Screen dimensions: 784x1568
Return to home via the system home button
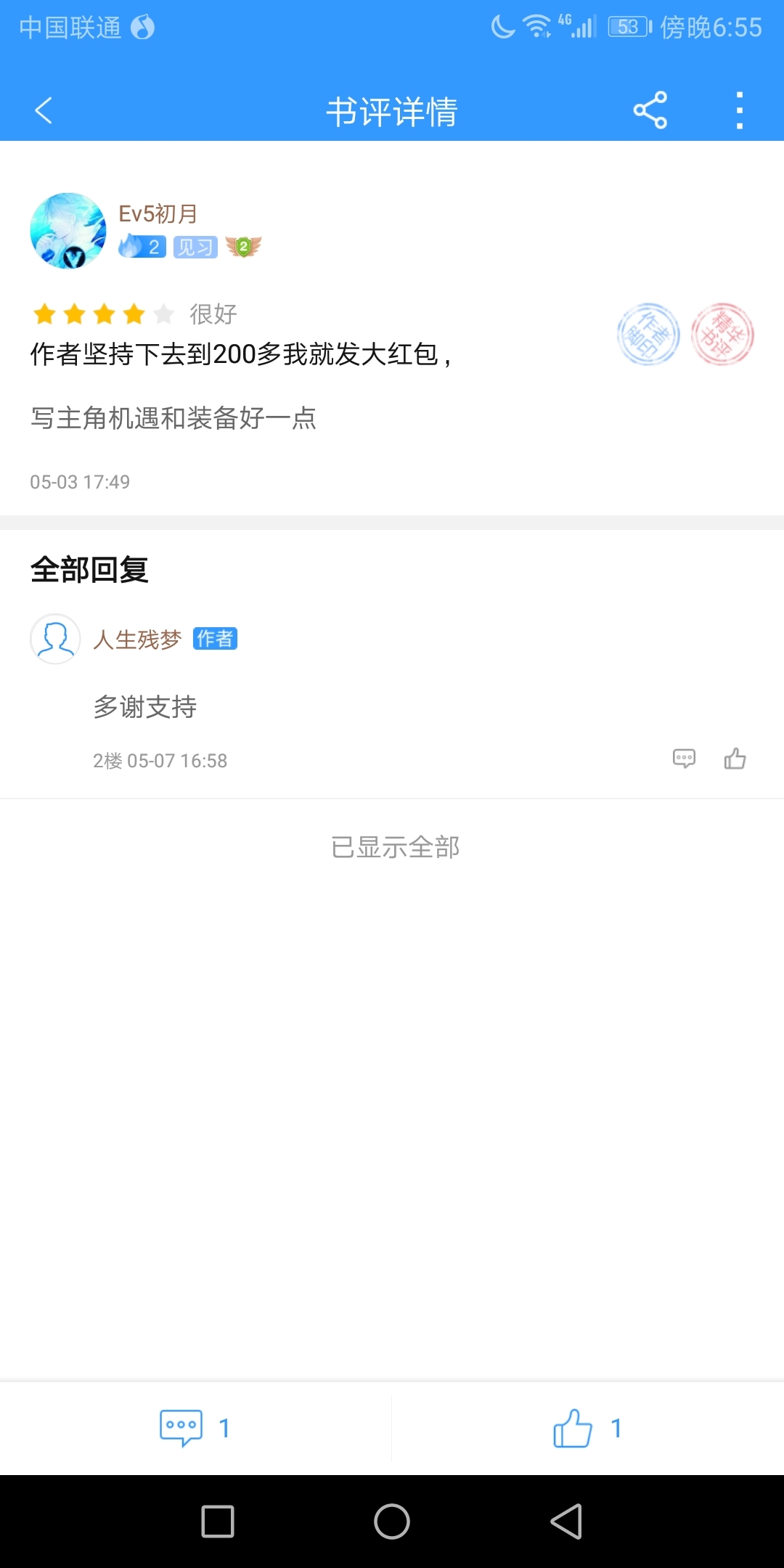[x=392, y=1522]
